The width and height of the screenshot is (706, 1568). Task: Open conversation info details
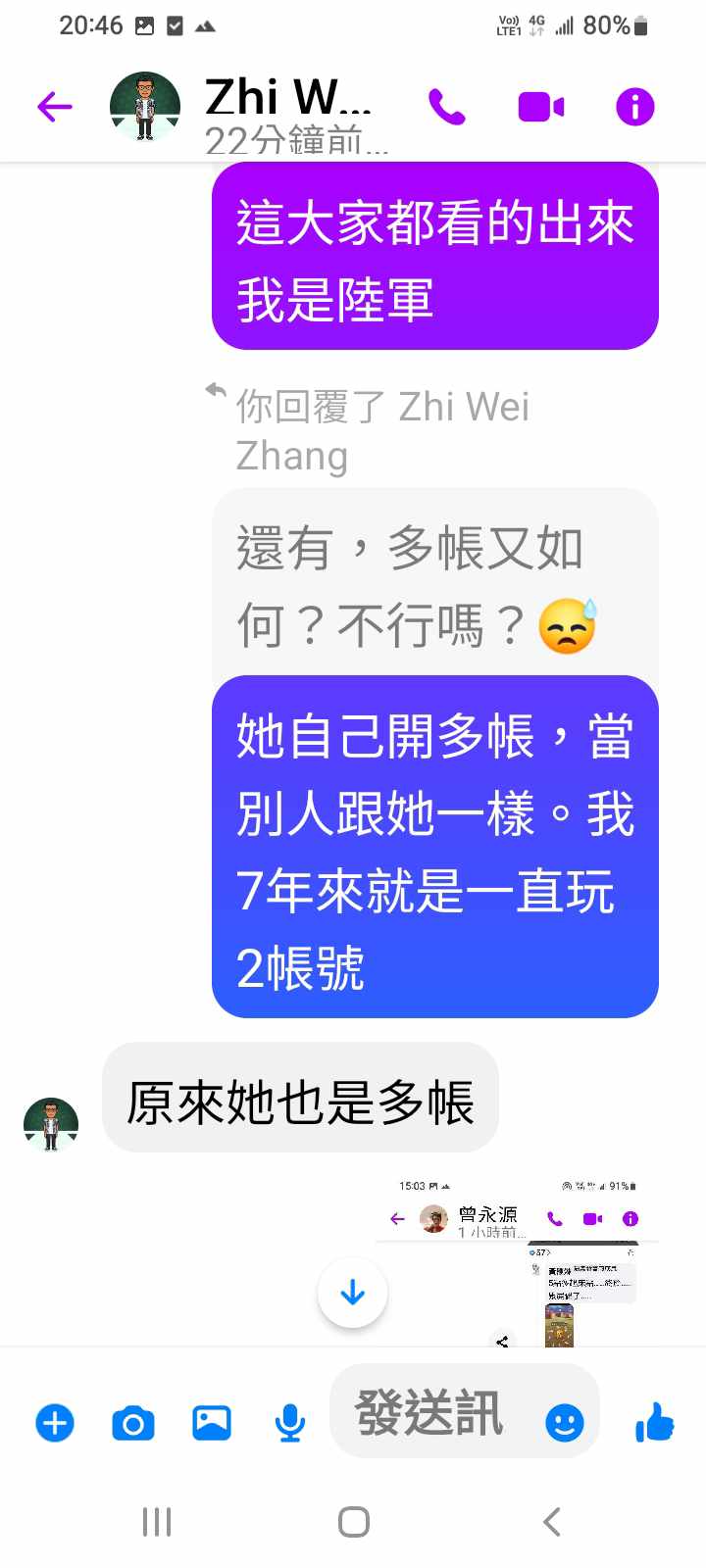tap(634, 107)
